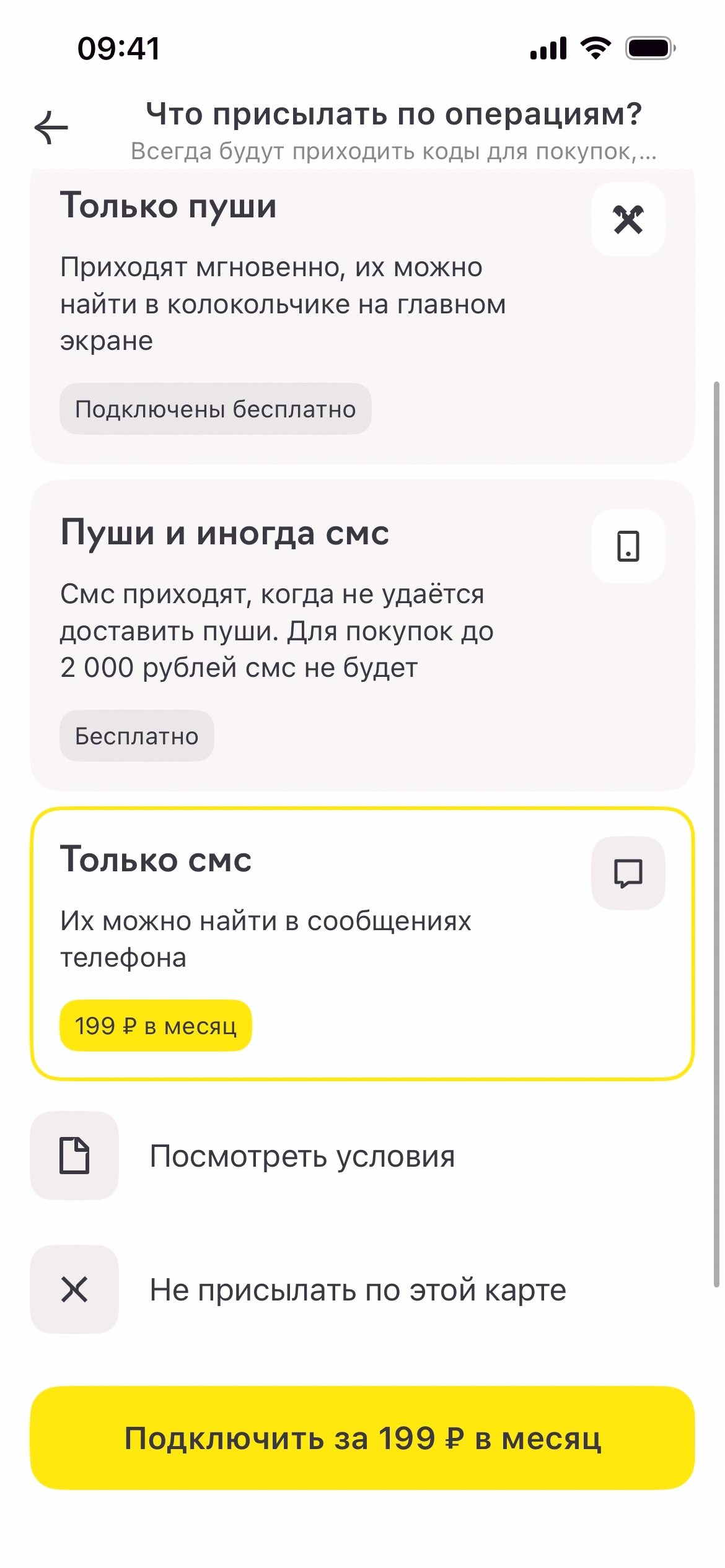Select the "Только пуши" option card
Screen dimensions: 725x1568
pos(362,316)
